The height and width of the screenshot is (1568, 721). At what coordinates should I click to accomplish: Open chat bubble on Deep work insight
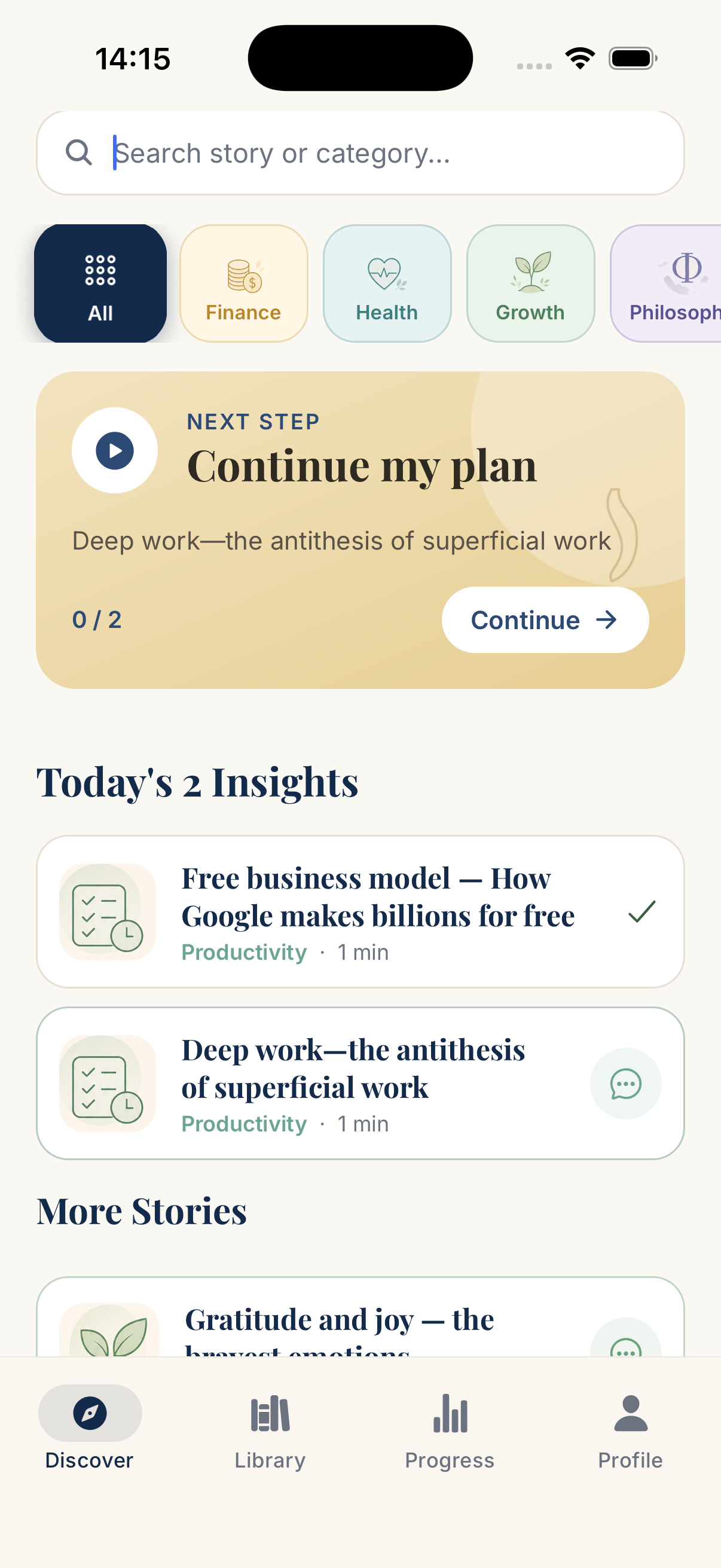[625, 1084]
